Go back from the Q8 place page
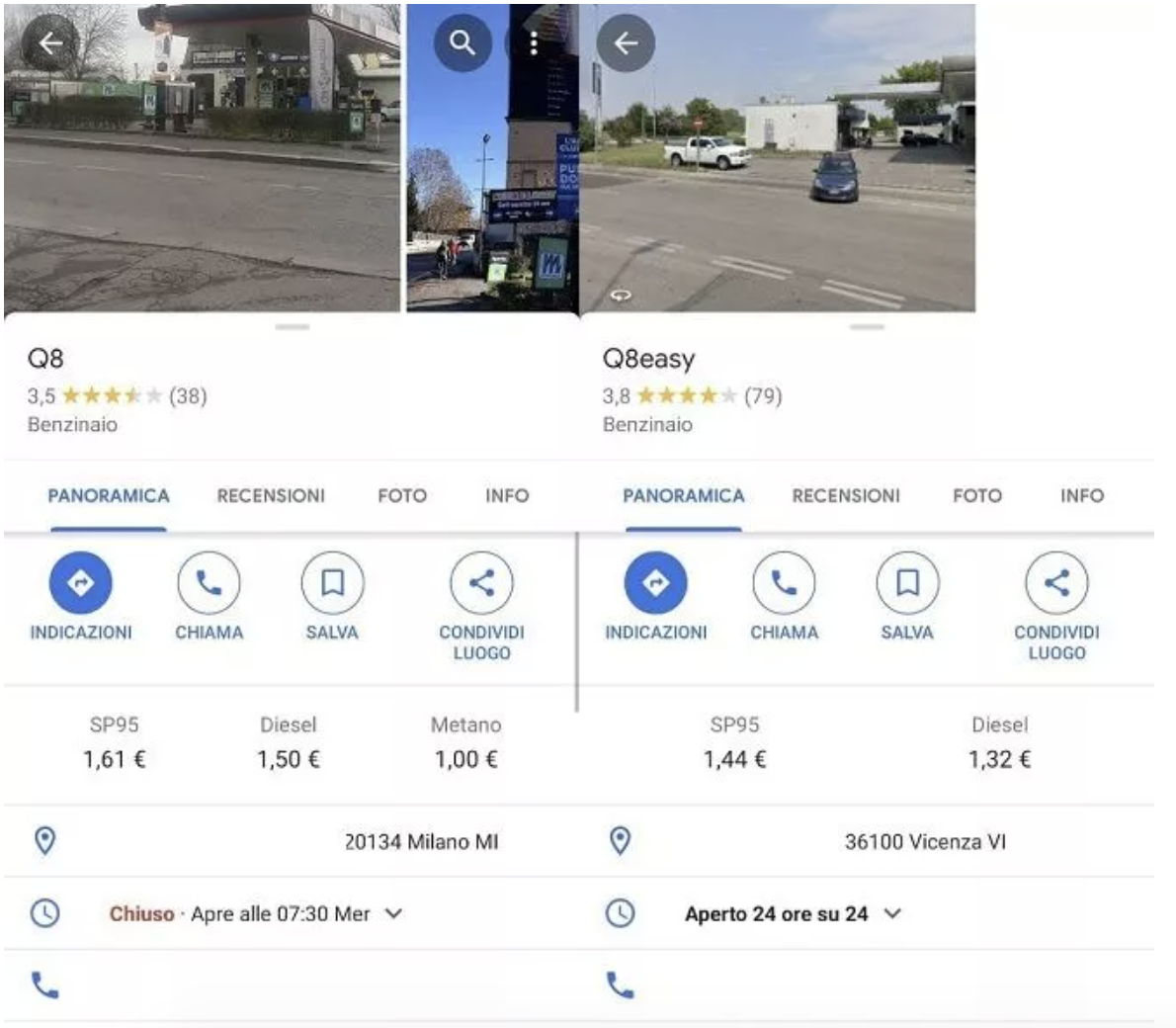The image size is (1176, 1028). point(49,43)
